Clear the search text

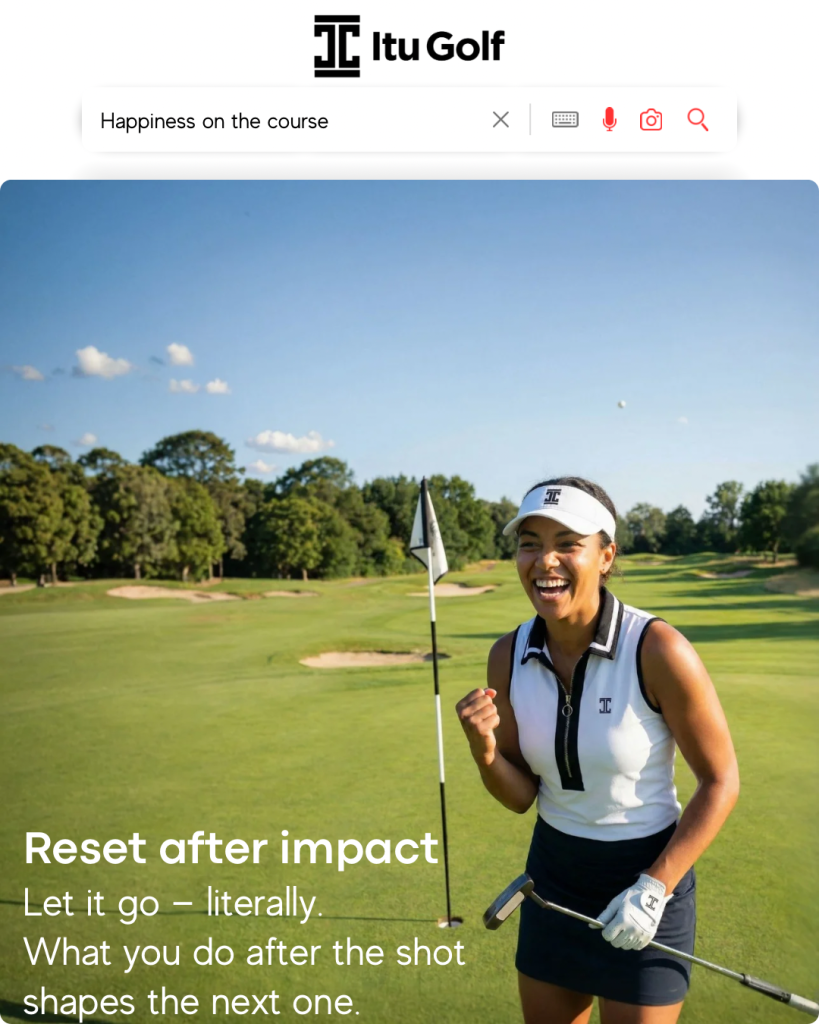tap(501, 120)
